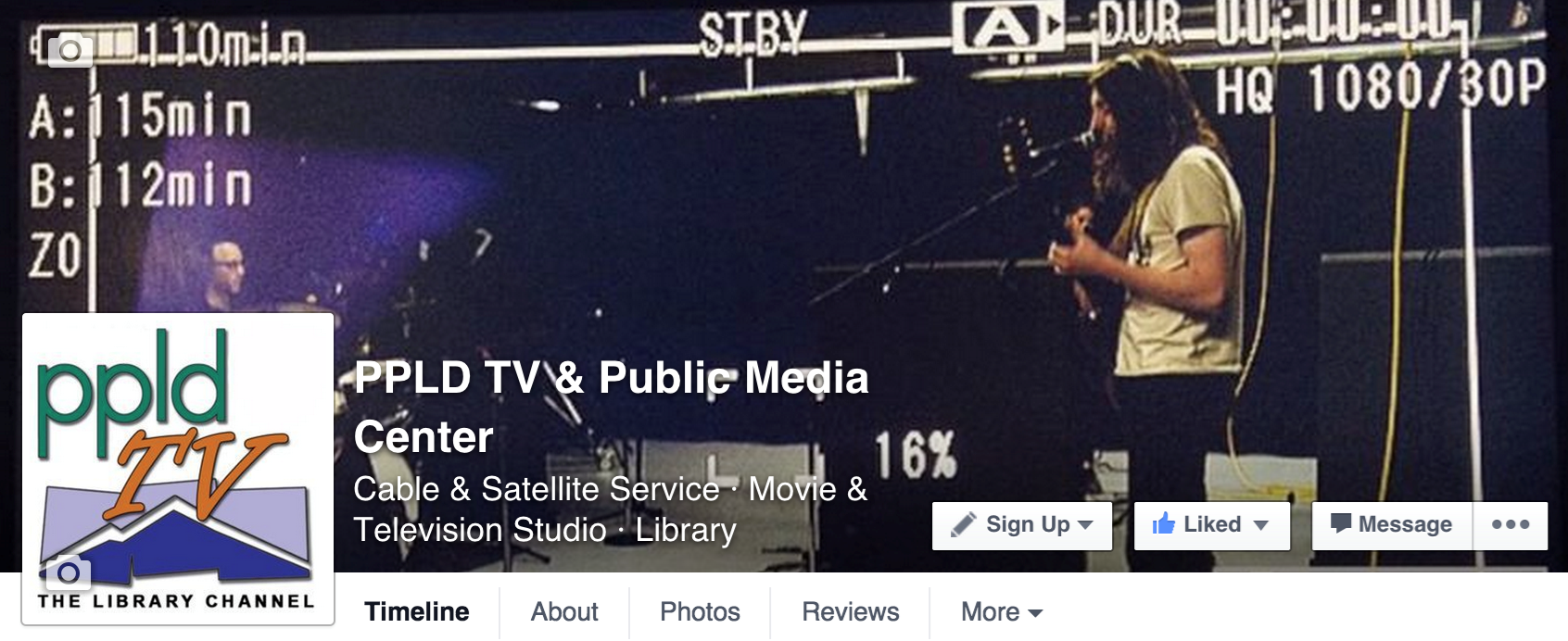Image resolution: width=1568 pixels, height=641 pixels.
Task: Update profile picture via camera icon
Action: [x=69, y=573]
